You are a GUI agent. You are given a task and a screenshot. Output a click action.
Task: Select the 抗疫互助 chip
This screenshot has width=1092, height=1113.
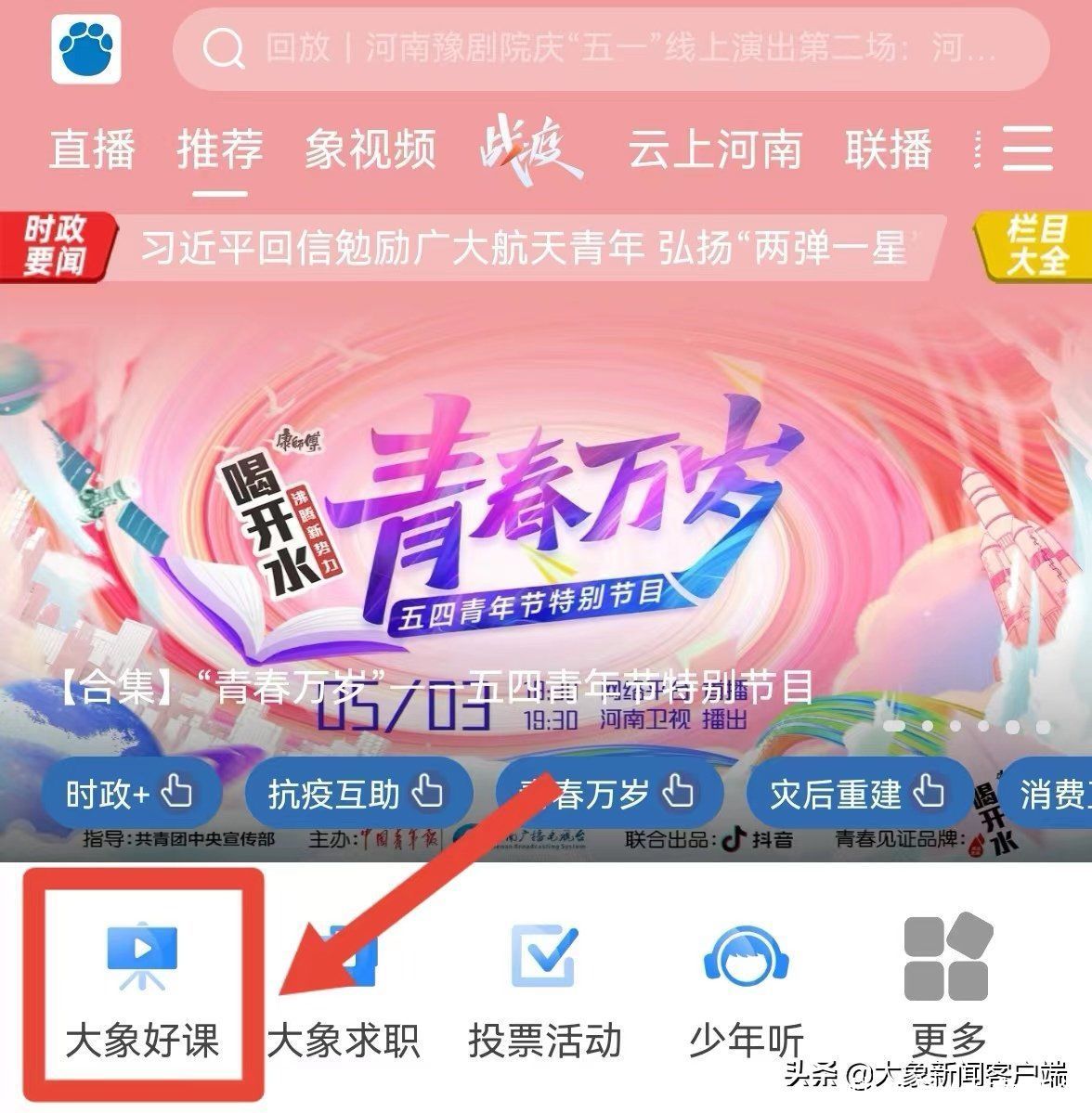coord(357,795)
